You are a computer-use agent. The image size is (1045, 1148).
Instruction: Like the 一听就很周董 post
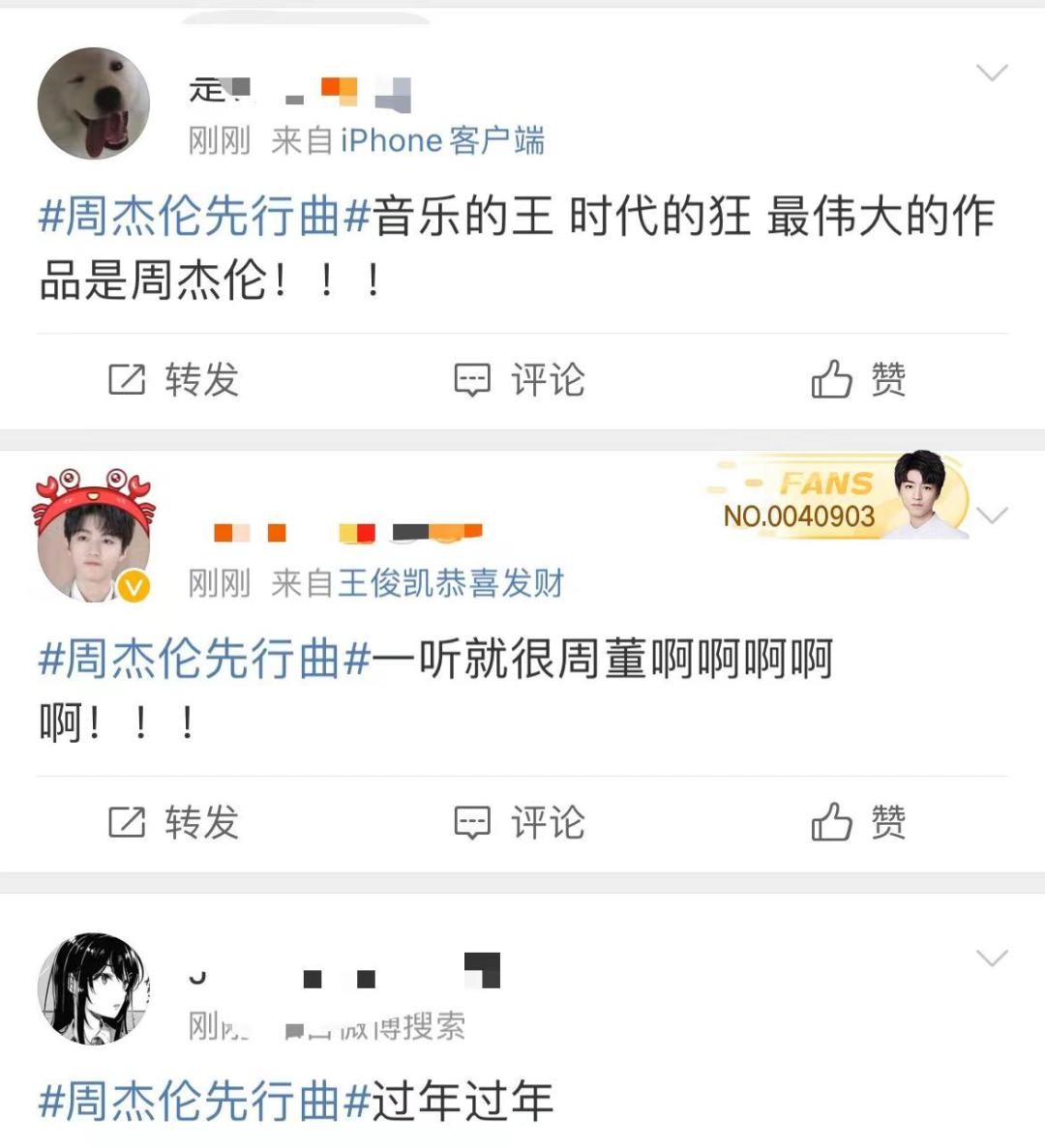[x=858, y=823]
